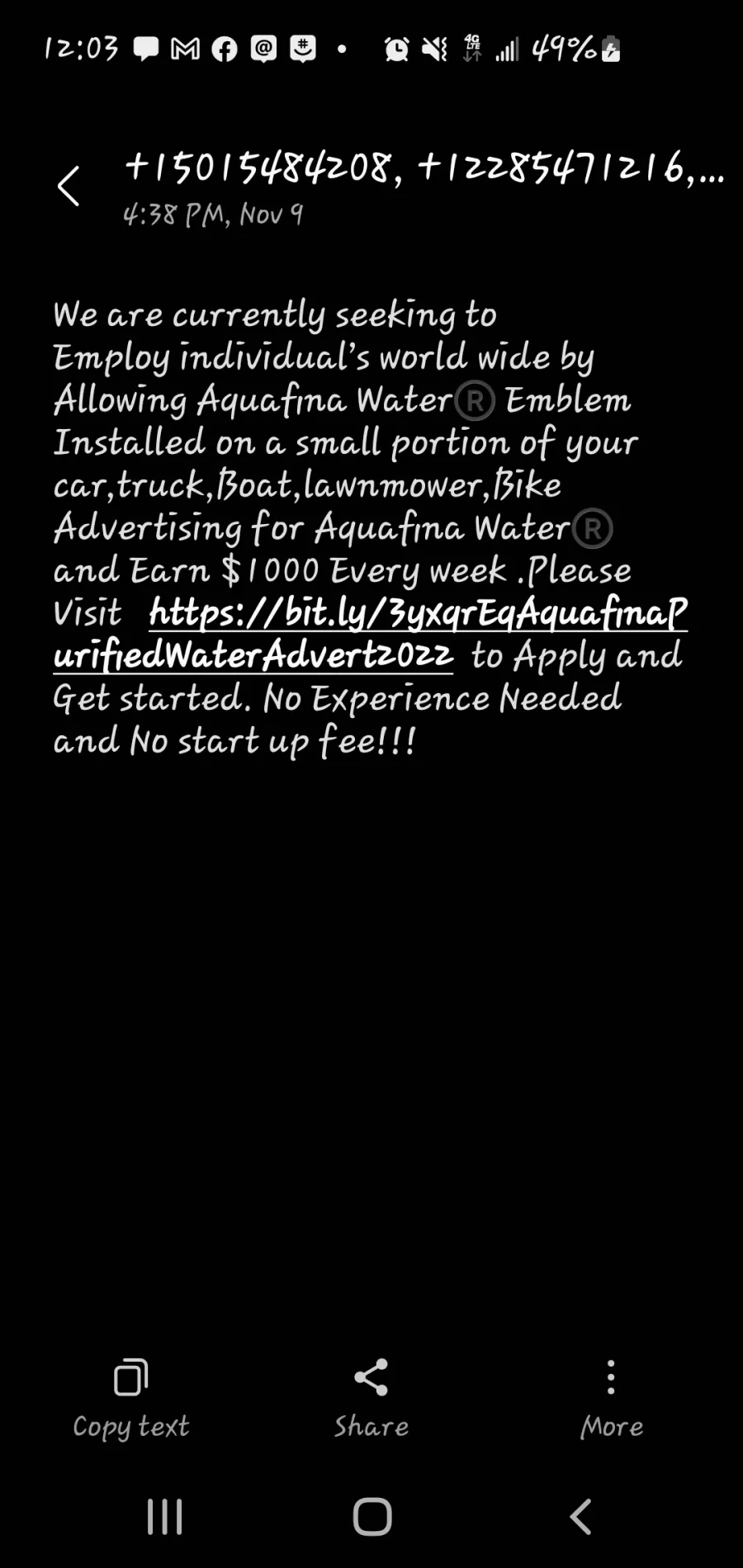Go to the home screen
This screenshot has height=1568, width=743.
(x=372, y=1517)
